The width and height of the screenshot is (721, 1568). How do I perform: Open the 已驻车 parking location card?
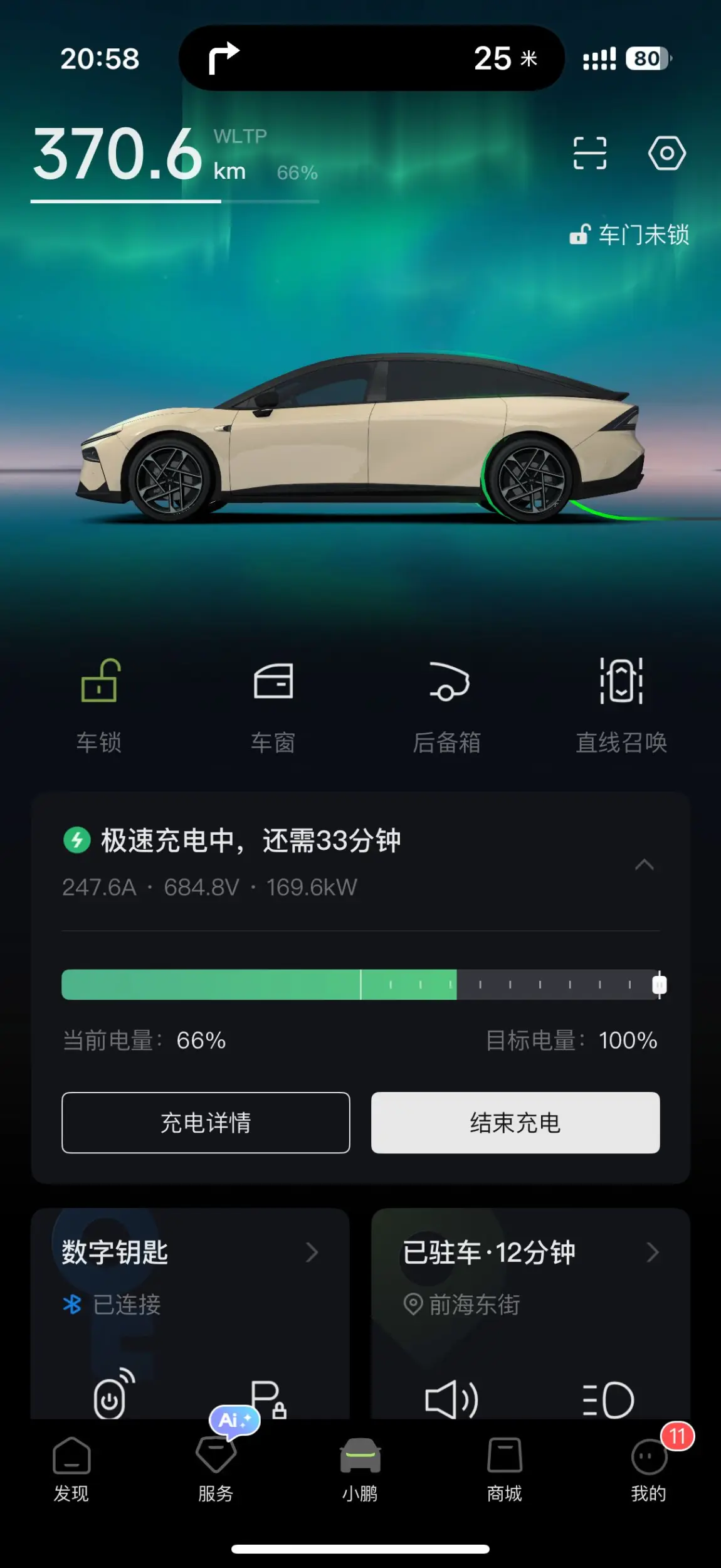click(530, 1277)
